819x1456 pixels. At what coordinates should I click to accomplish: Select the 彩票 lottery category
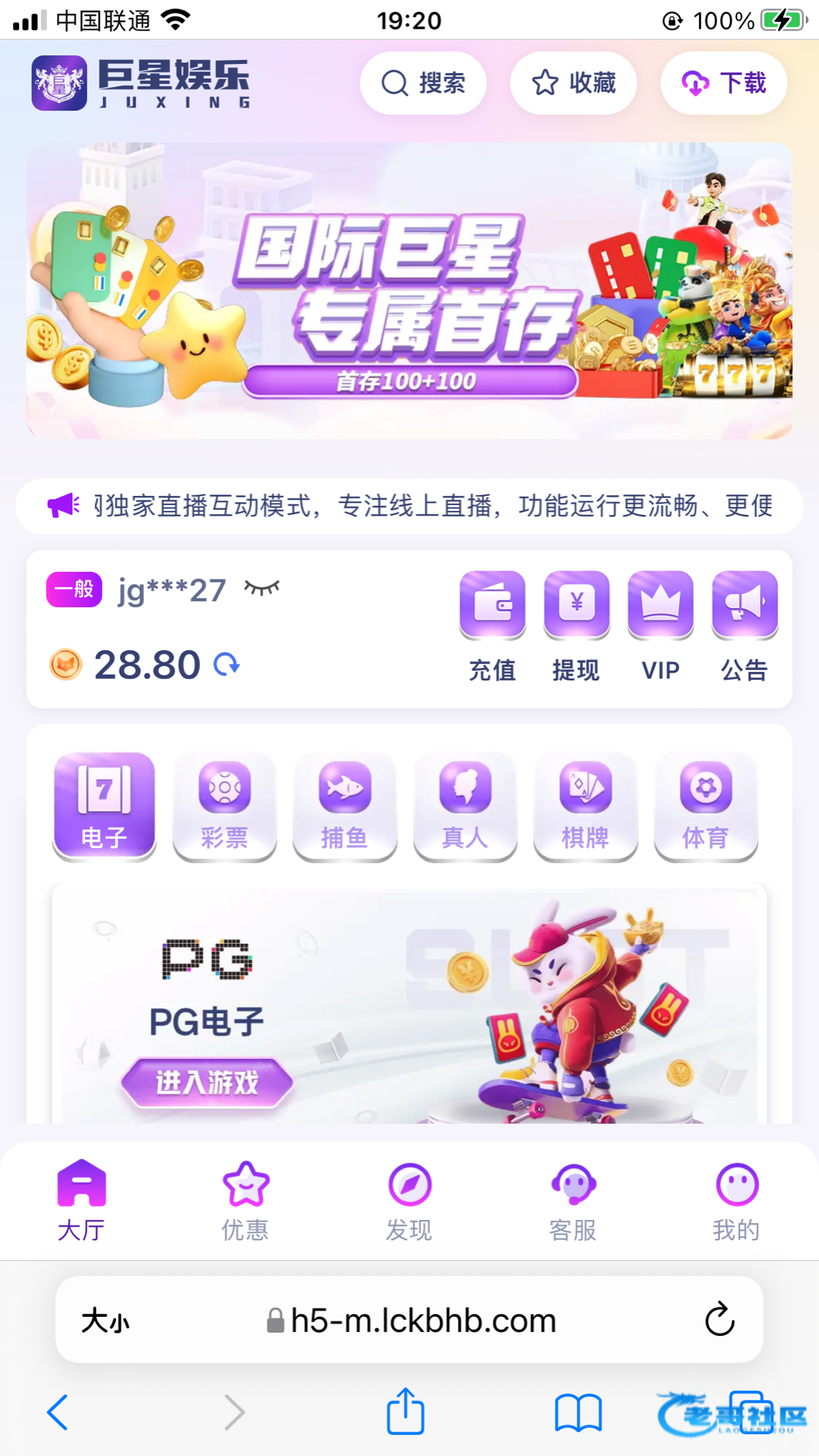pos(225,806)
